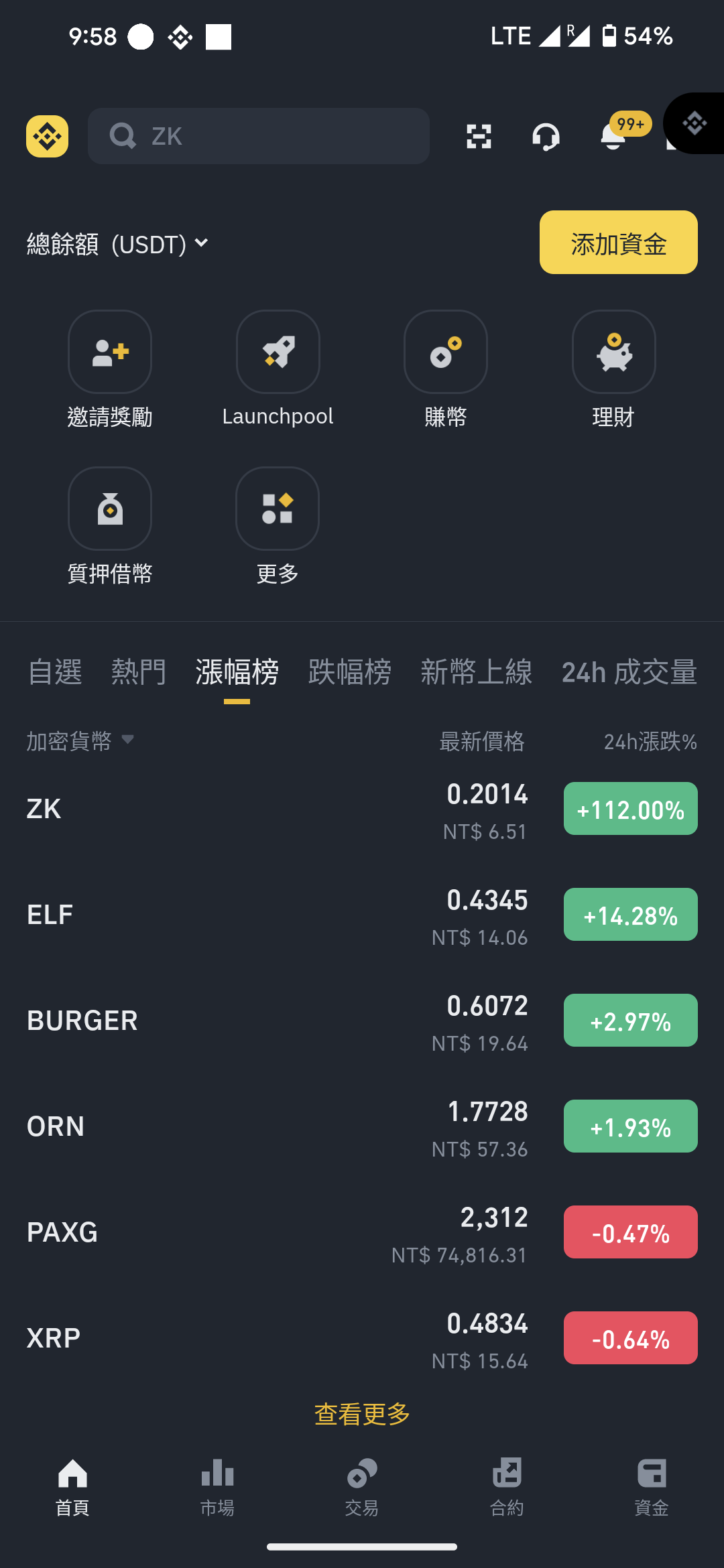Open the notifications bell
This screenshot has width=724, height=1568.
[613, 137]
